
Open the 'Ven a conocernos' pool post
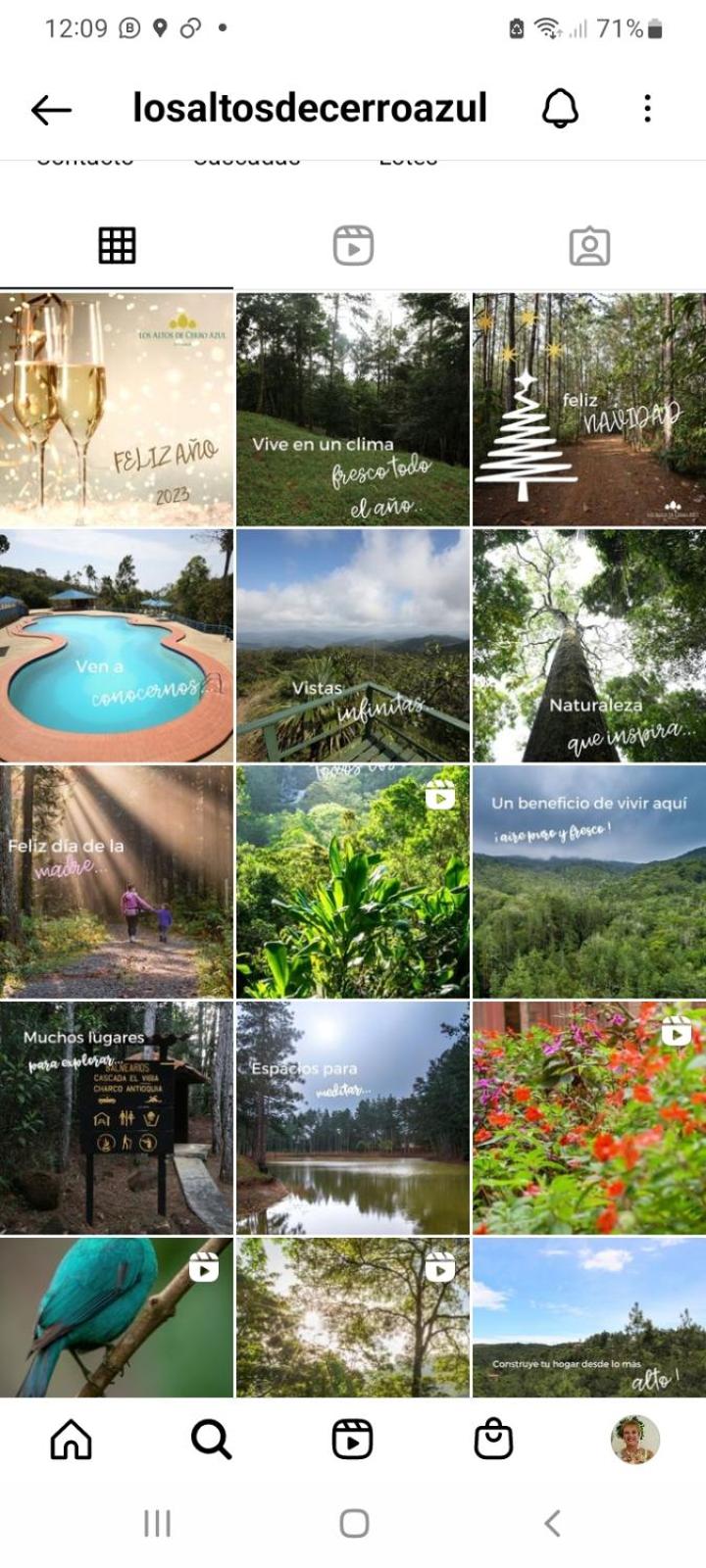[x=117, y=646]
